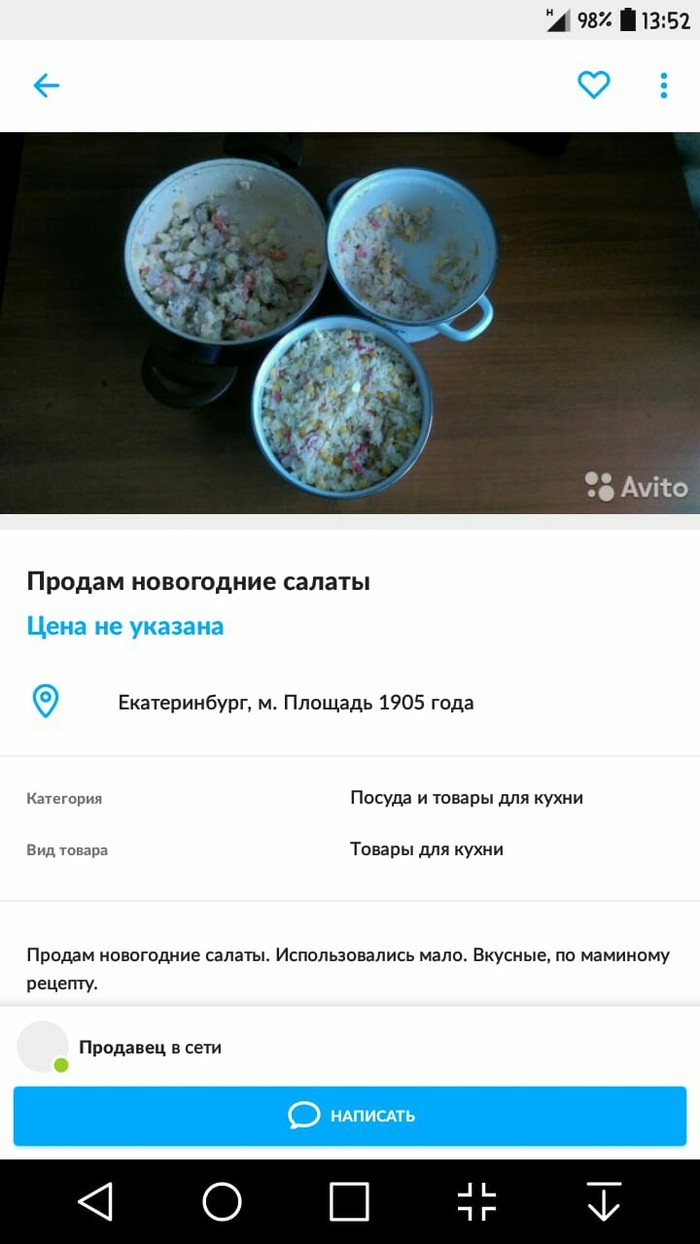View Екатеринбург location on the map
This screenshot has height=1244, width=700.
click(295, 702)
